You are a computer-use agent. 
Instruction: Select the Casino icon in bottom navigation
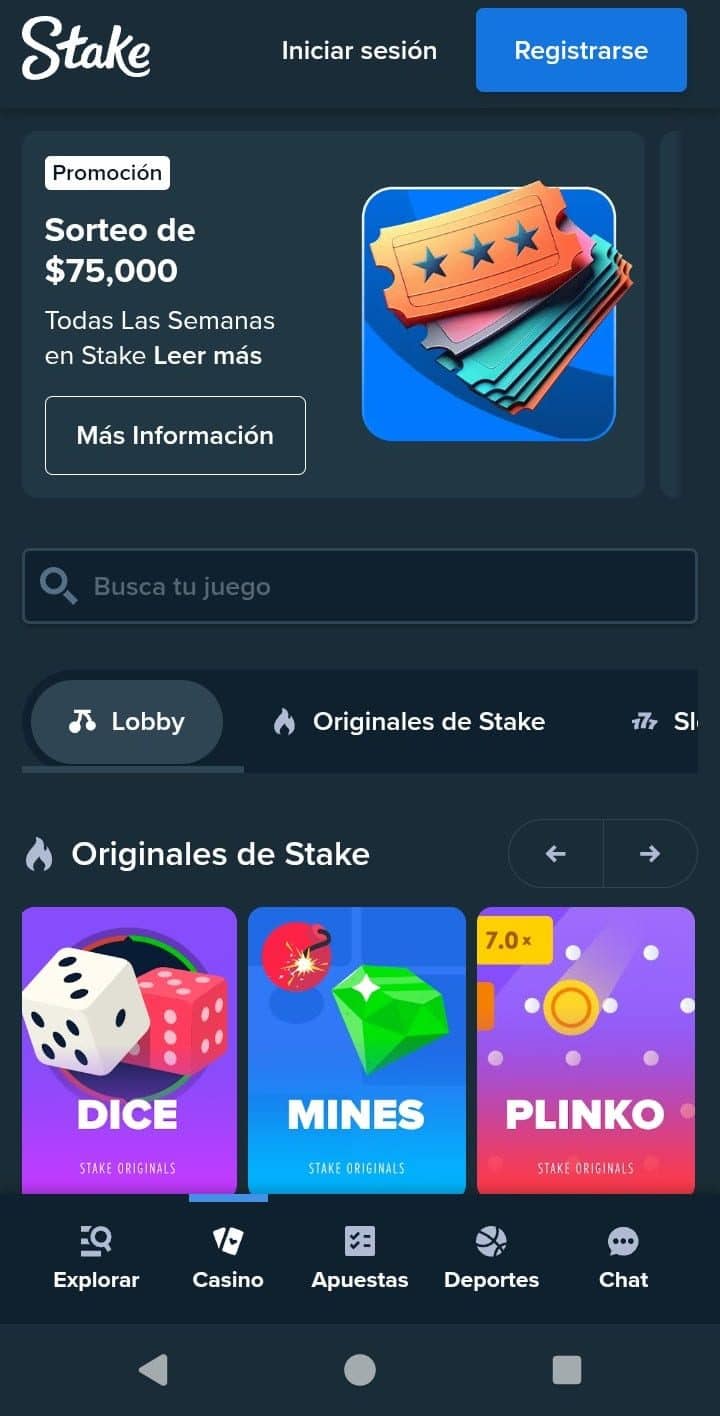pos(227,1240)
